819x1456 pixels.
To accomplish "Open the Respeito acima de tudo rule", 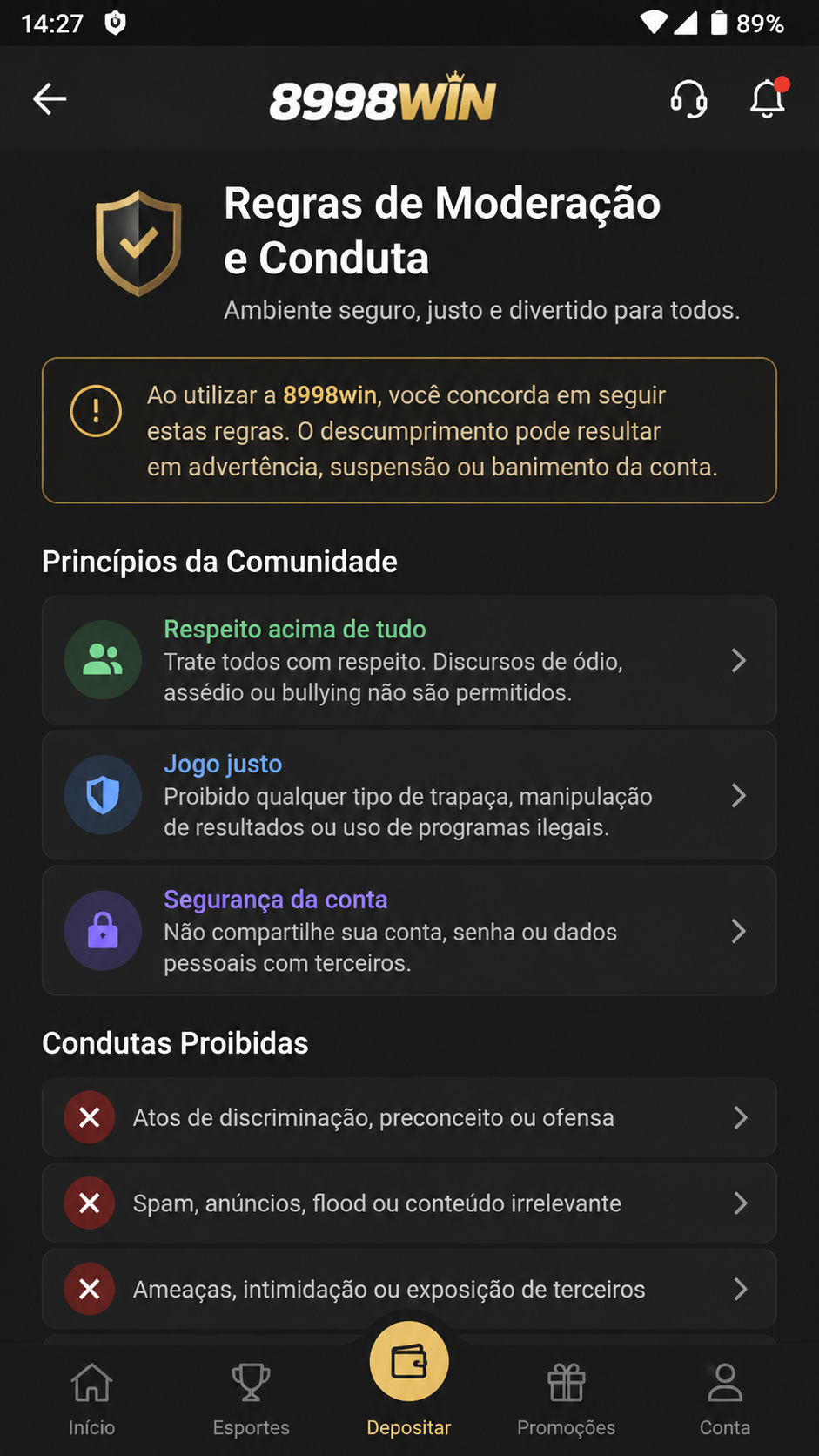I will 409,660.
